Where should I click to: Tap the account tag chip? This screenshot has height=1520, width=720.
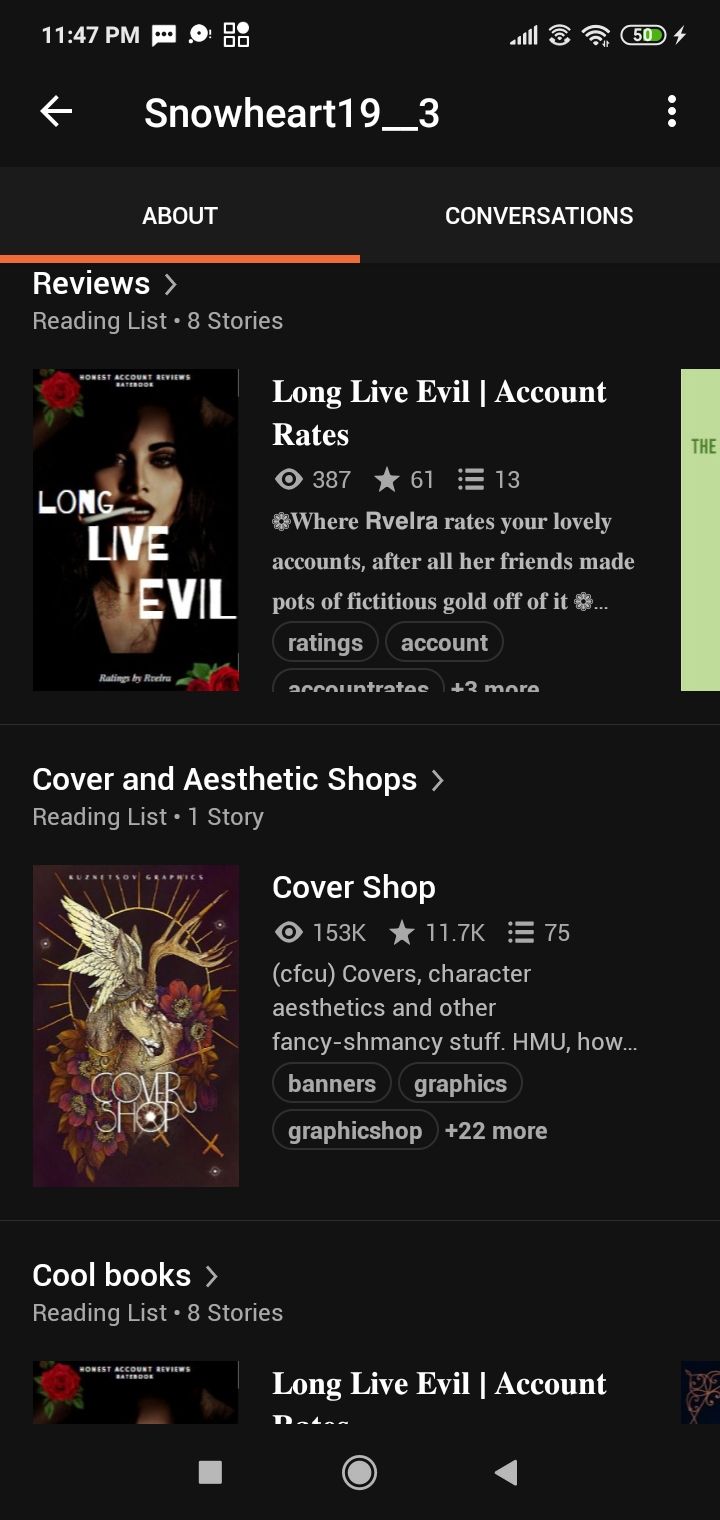click(444, 643)
